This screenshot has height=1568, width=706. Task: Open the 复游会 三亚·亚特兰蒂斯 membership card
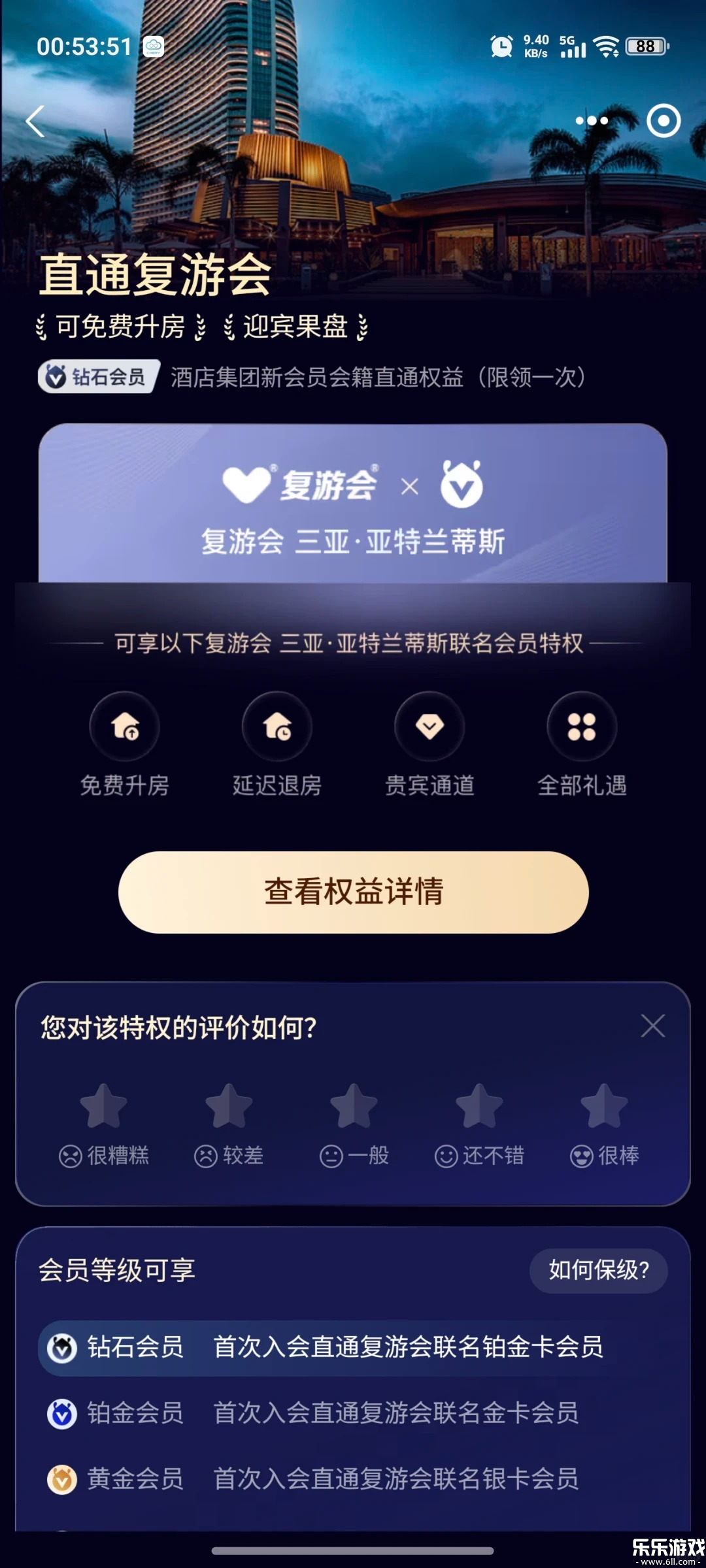pyautogui.click(x=353, y=503)
